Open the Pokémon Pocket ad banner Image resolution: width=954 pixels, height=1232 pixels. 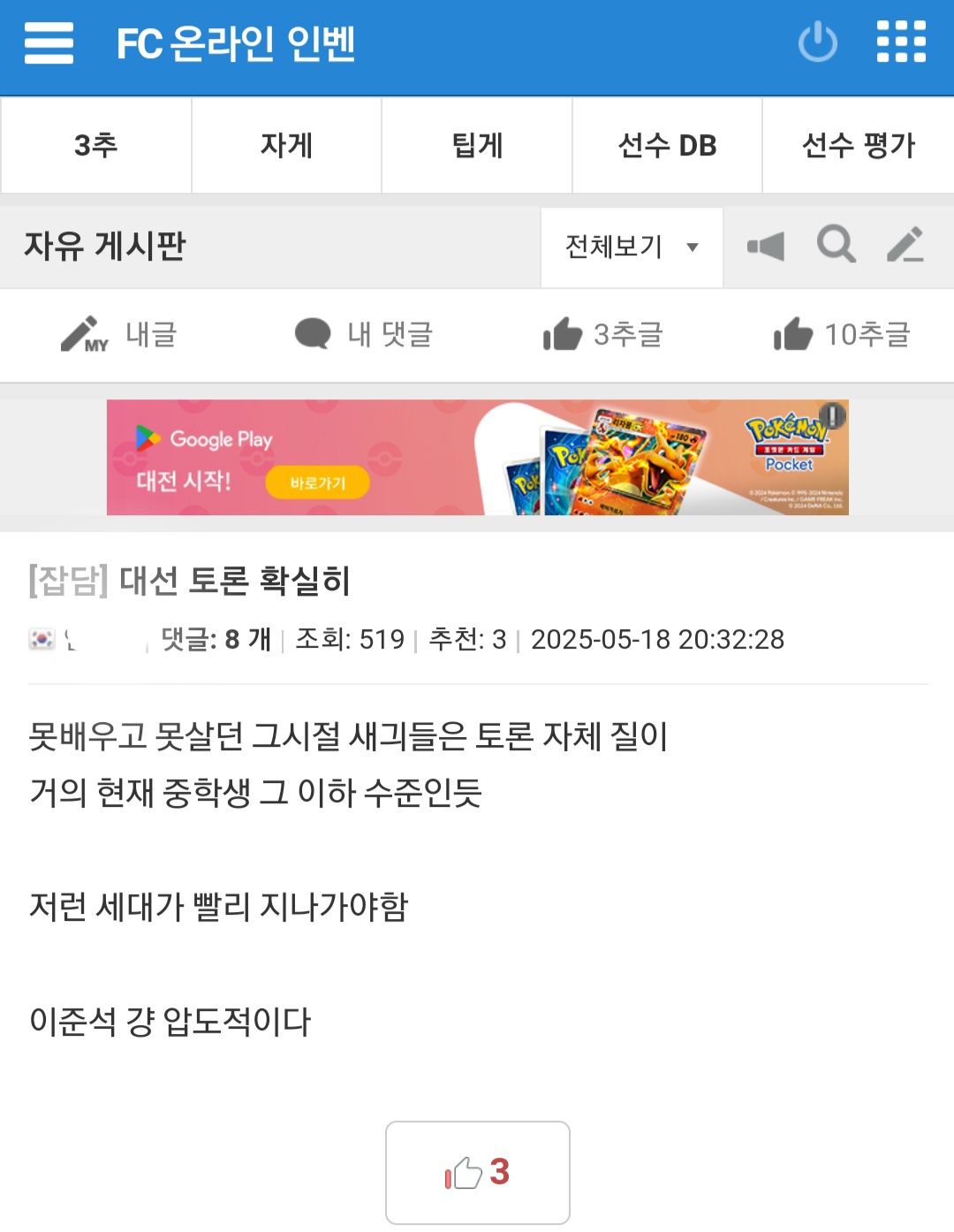tap(477, 458)
